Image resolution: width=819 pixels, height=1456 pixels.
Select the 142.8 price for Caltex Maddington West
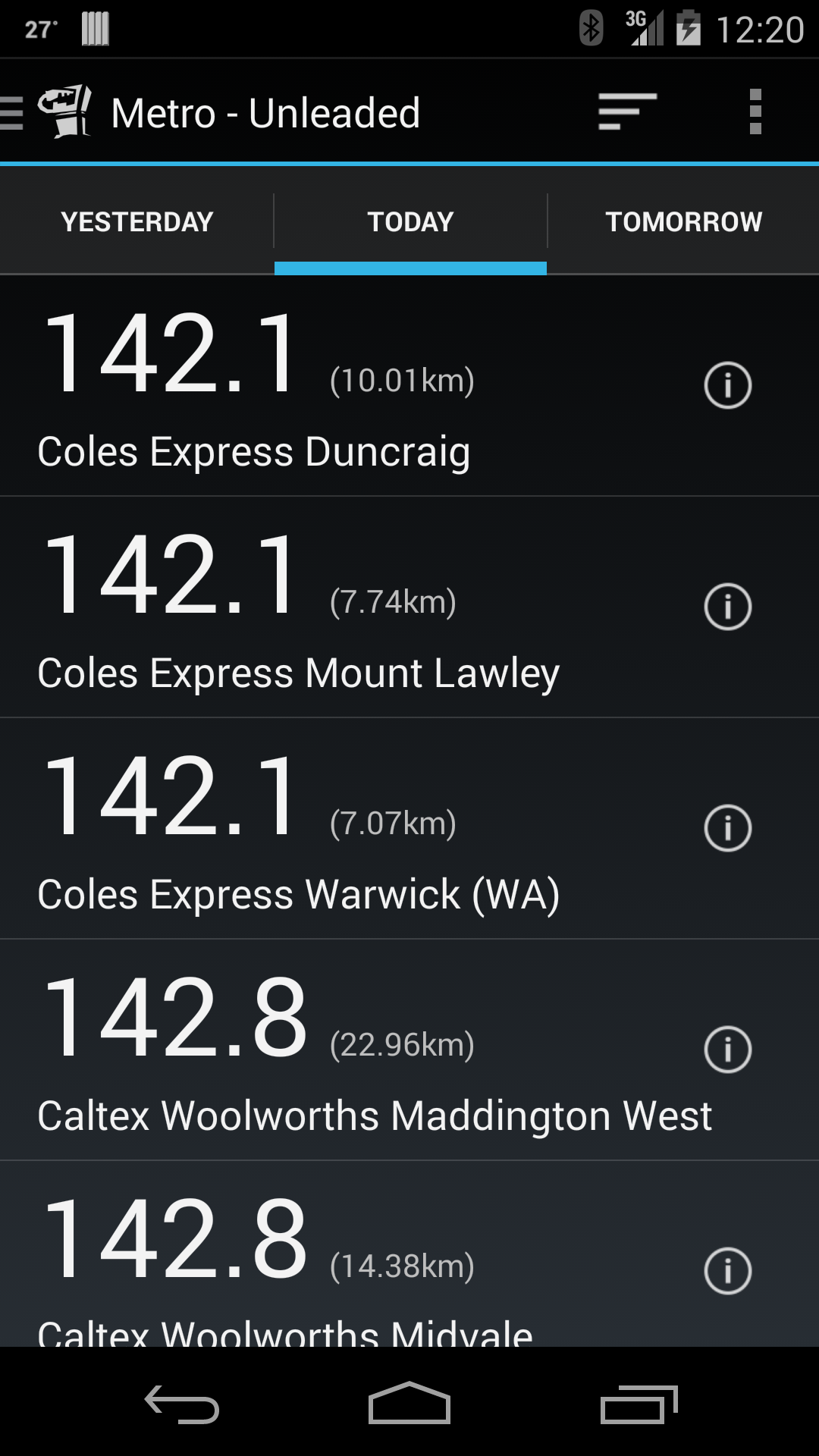point(174,1014)
